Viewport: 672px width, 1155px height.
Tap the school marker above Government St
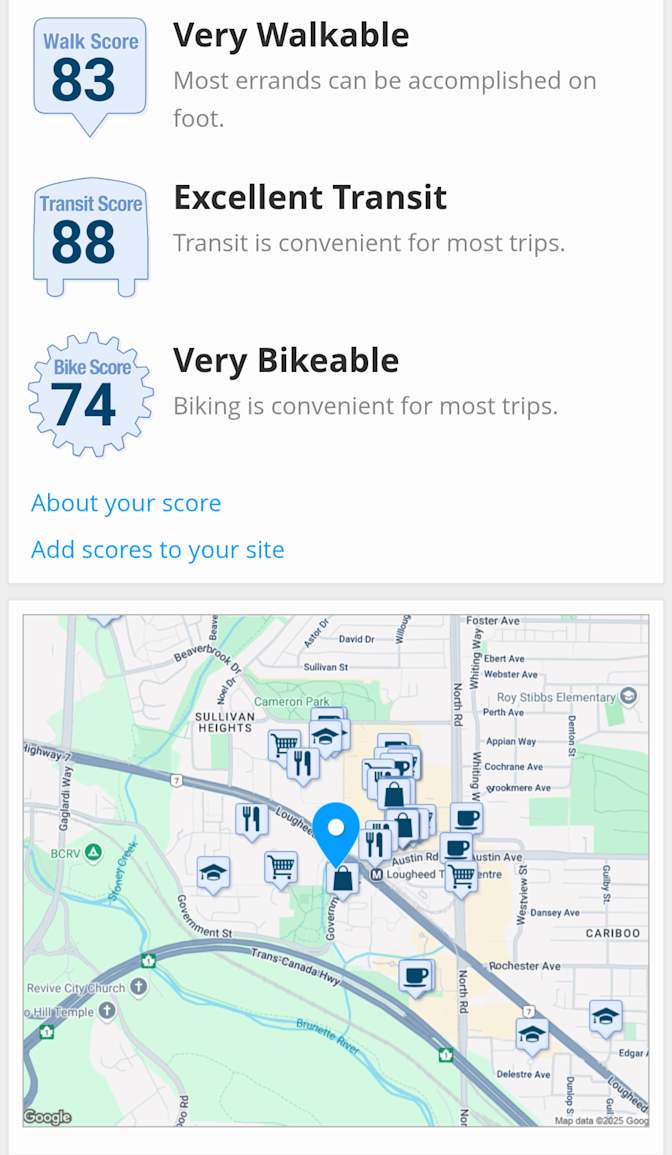213,874
